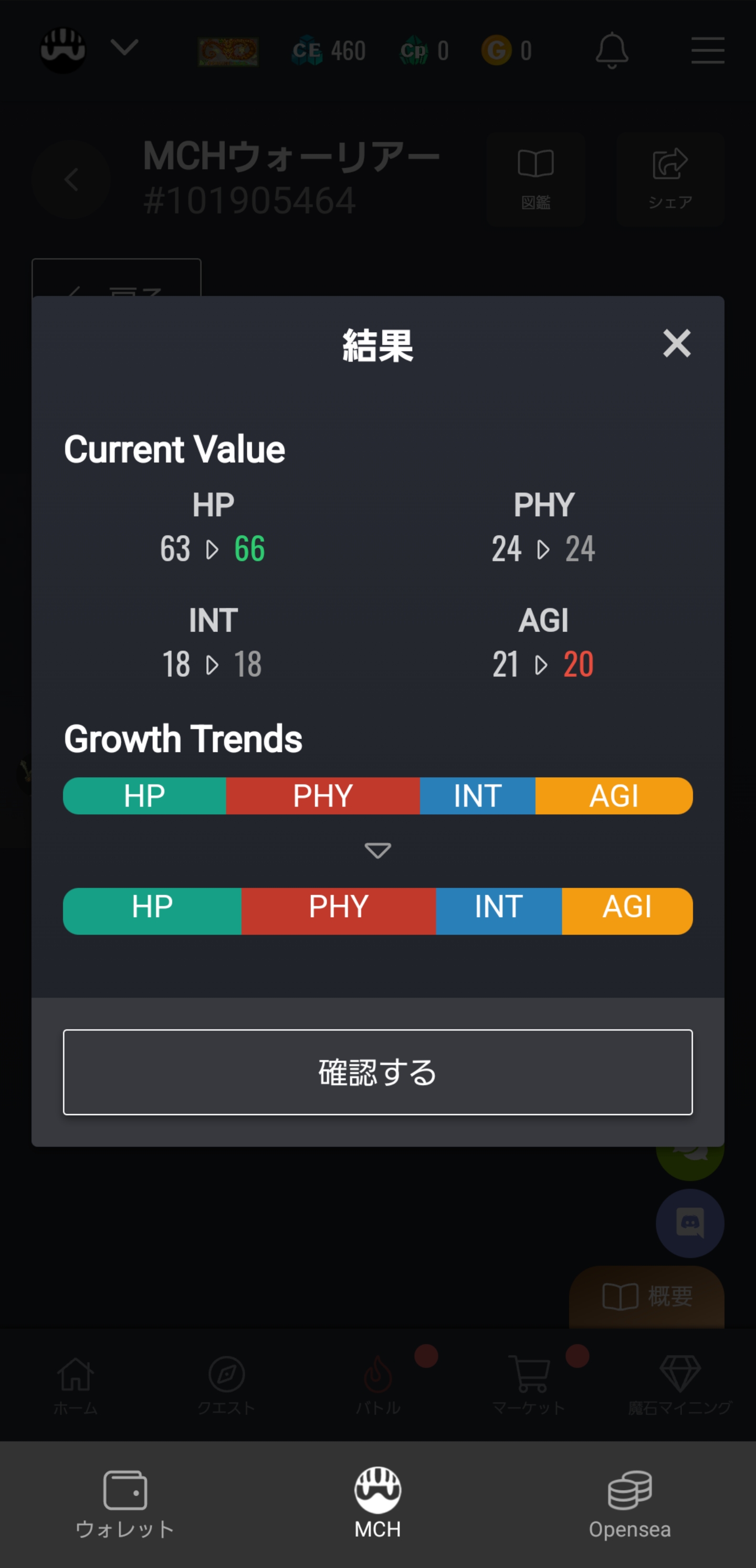
Task: Confirm with the 確認する button
Action: point(377,1072)
